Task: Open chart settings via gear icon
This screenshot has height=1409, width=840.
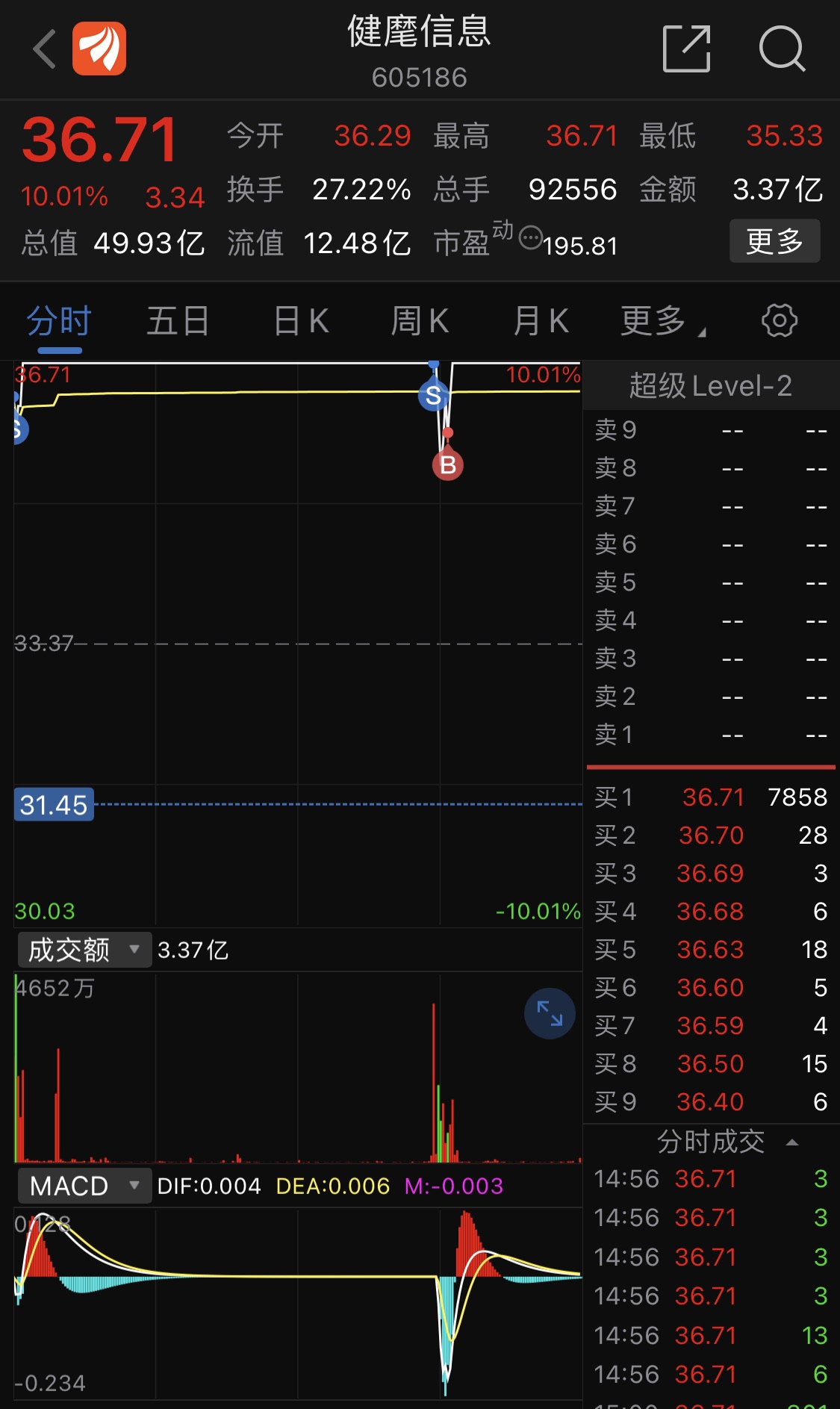Action: pos(779,320)
